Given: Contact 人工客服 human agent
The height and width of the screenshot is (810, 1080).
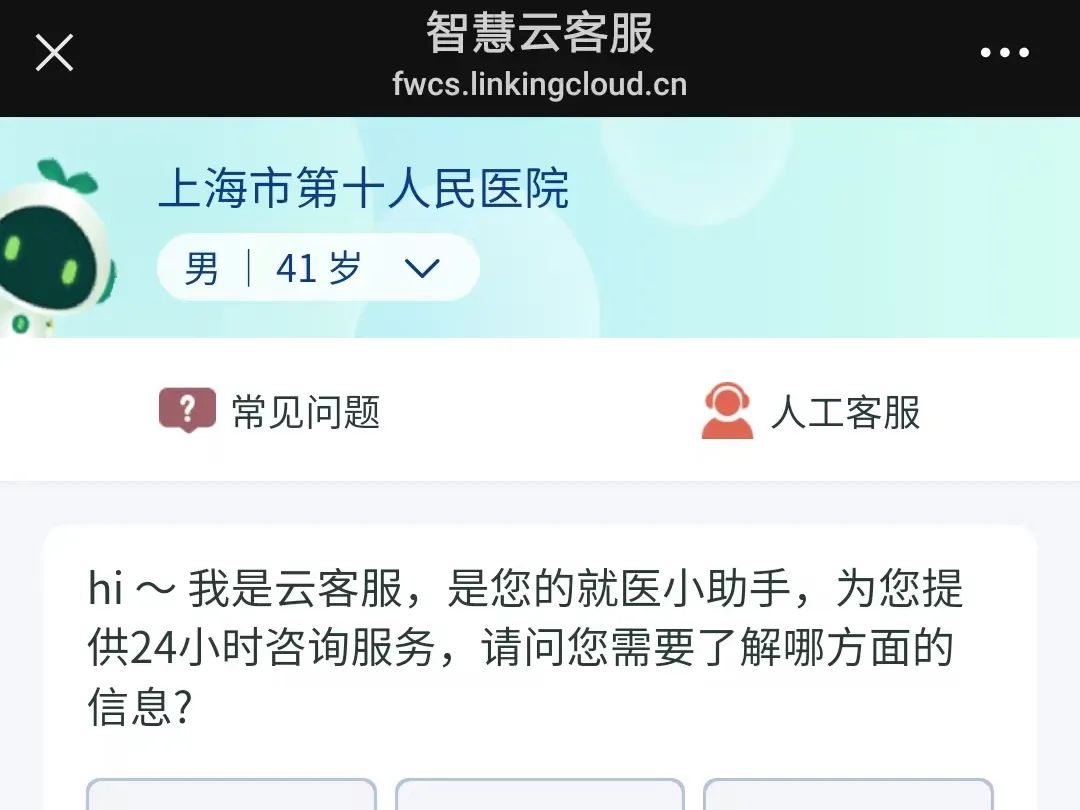Looking at the screenshot, I should point(811,411).
